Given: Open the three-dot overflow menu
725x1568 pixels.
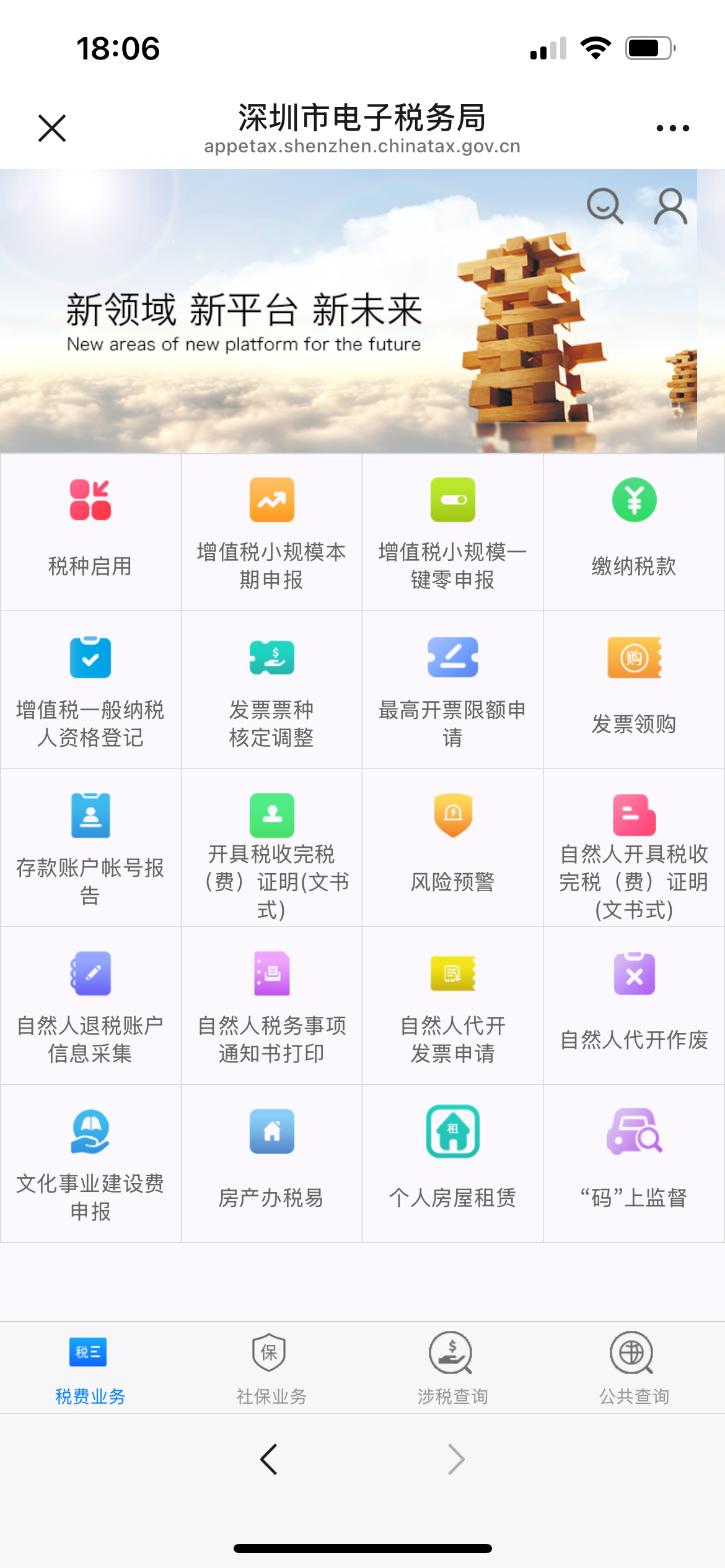Looking at the screenshot, I should 672,128.
